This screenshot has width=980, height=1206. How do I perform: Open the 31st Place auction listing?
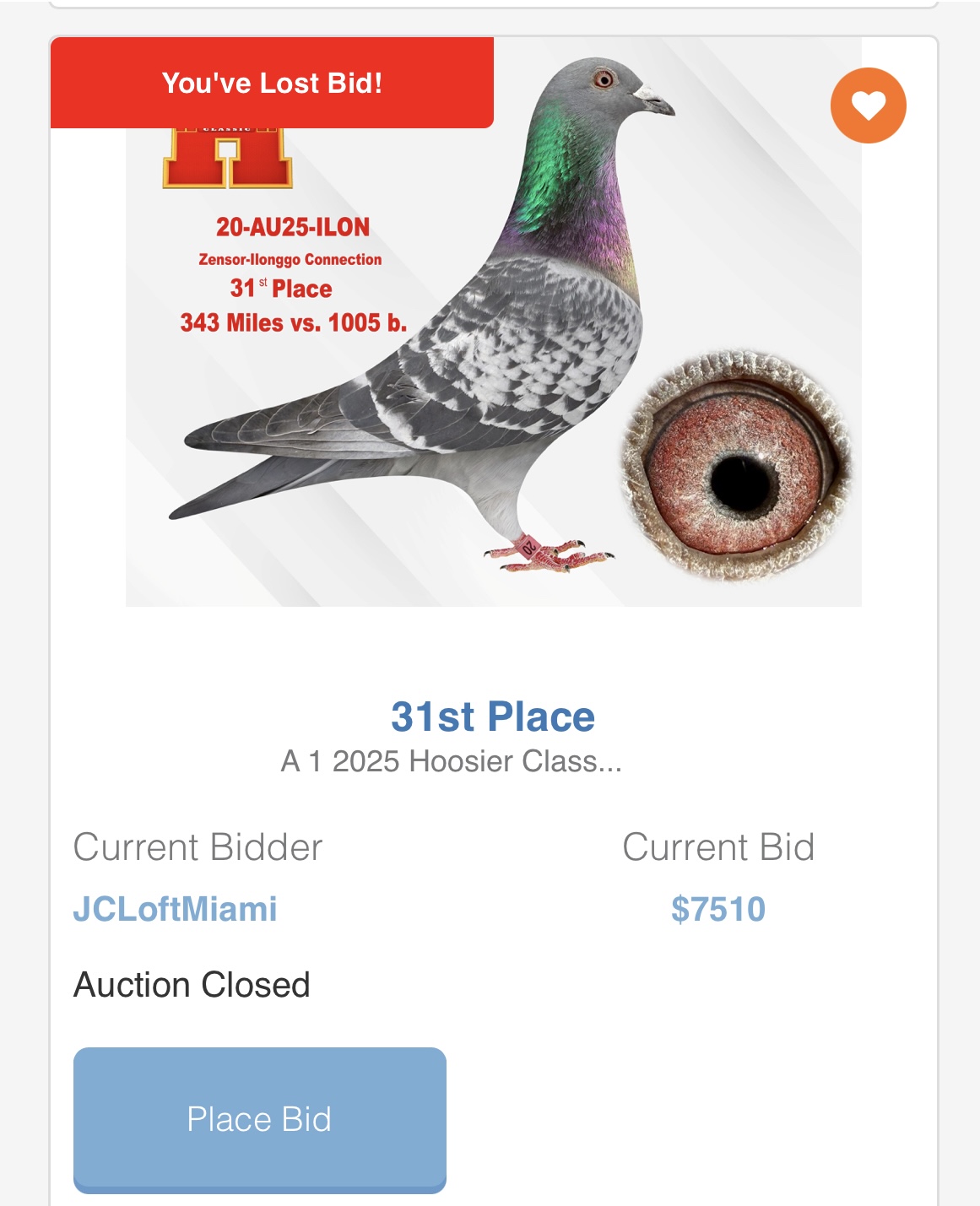pos(493,717)
